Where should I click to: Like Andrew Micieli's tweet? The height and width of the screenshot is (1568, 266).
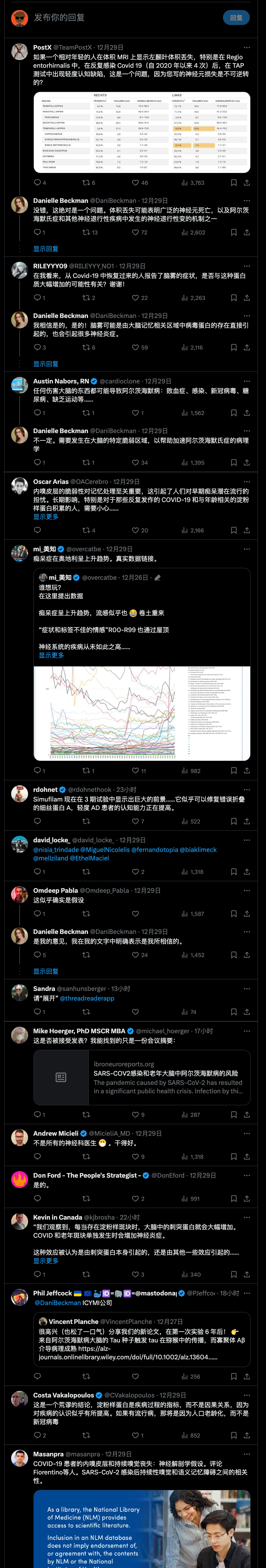tap(135, 1156)
